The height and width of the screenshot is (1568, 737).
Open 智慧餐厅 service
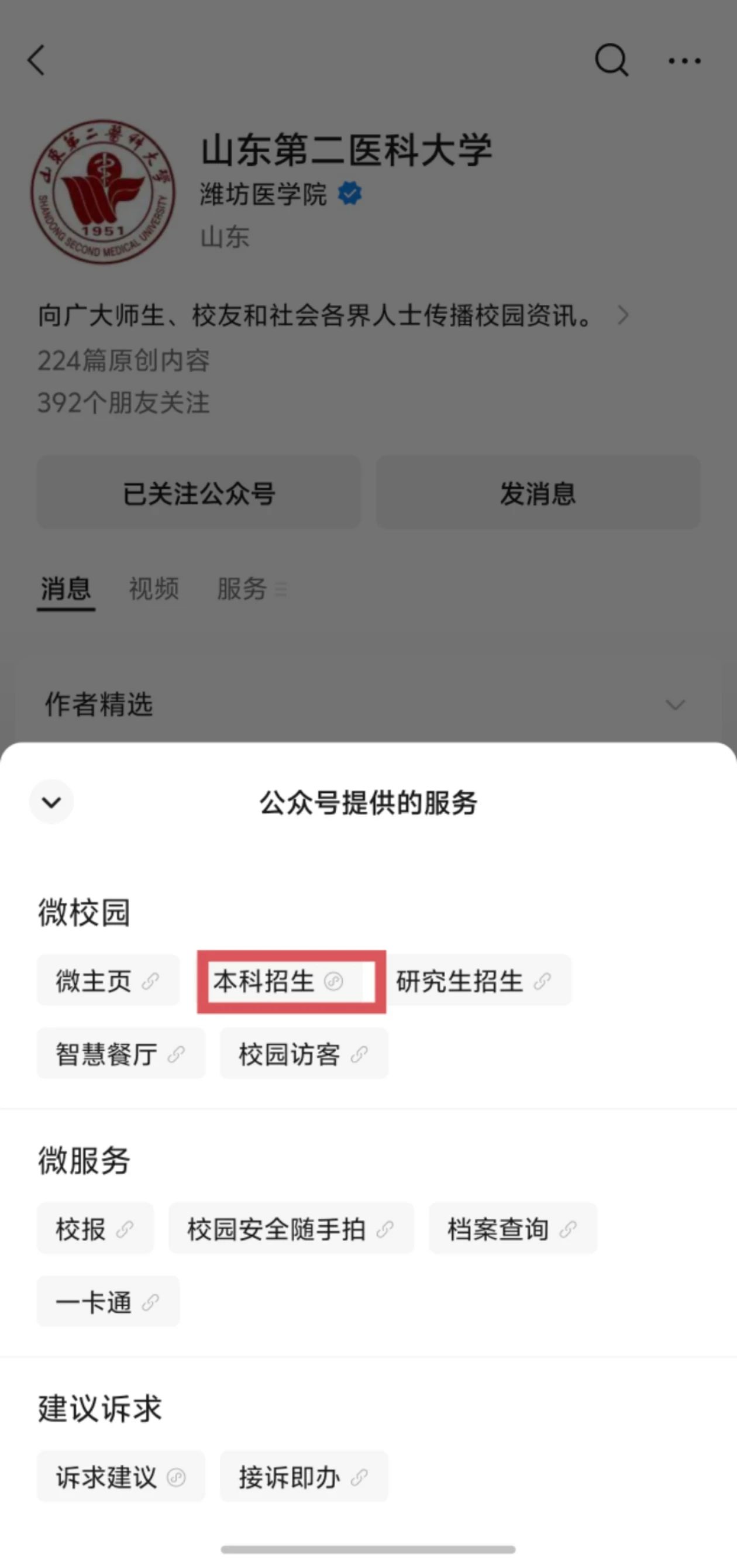(x=120, y=1054)
